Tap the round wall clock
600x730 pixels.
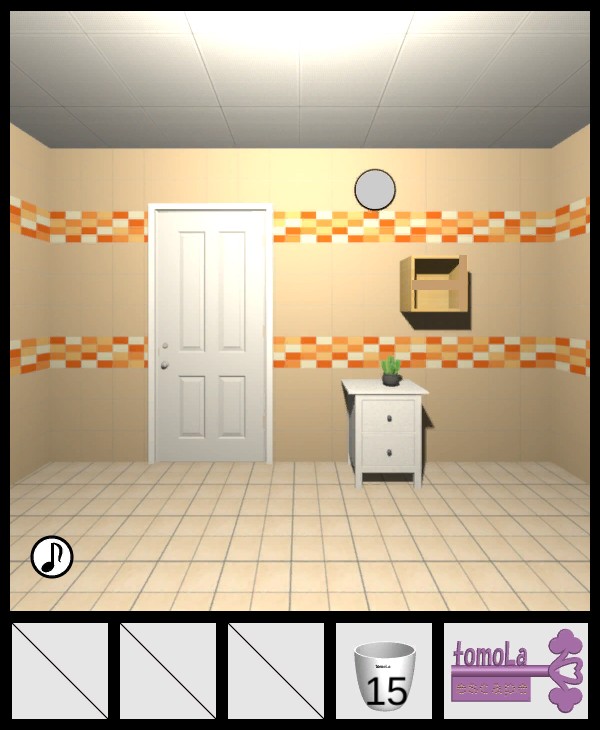[375, 190]
